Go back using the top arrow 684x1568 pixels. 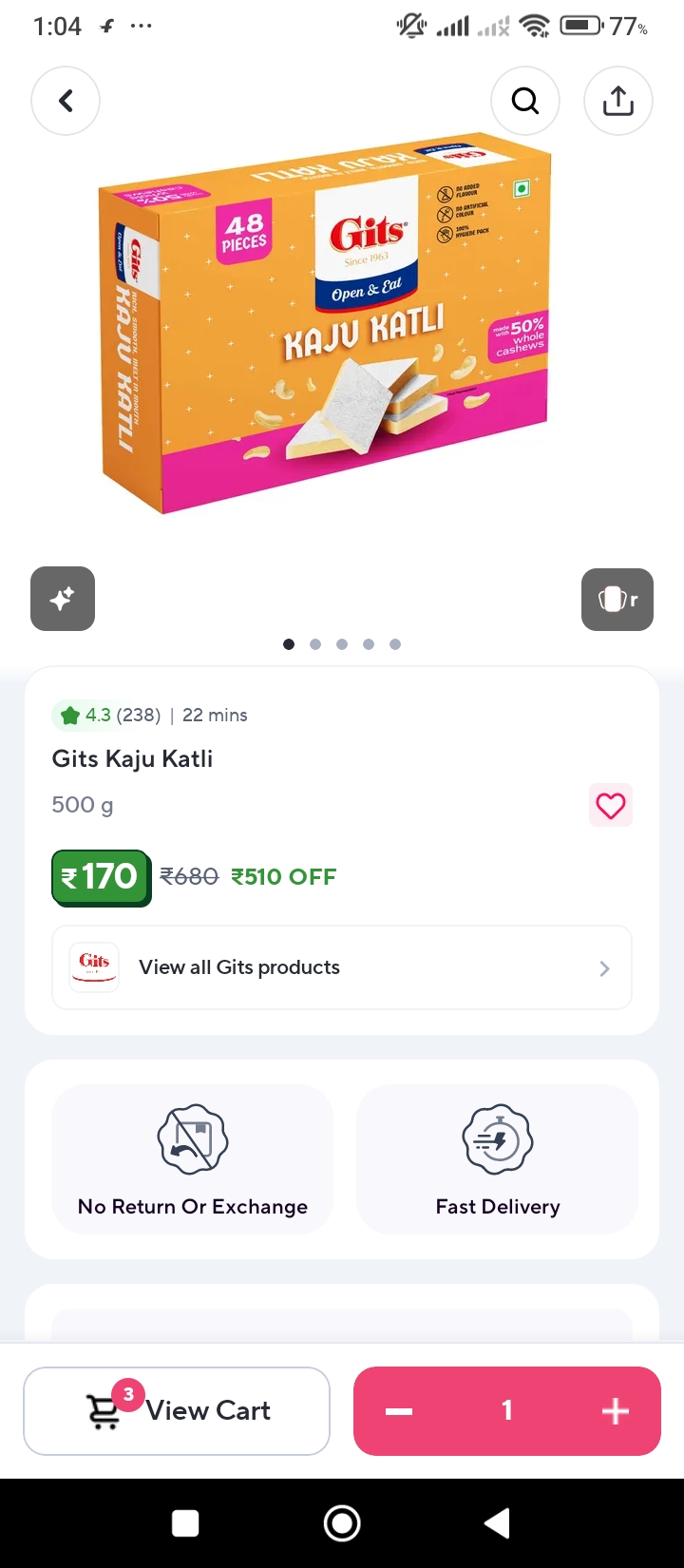[x=66, y=101]
